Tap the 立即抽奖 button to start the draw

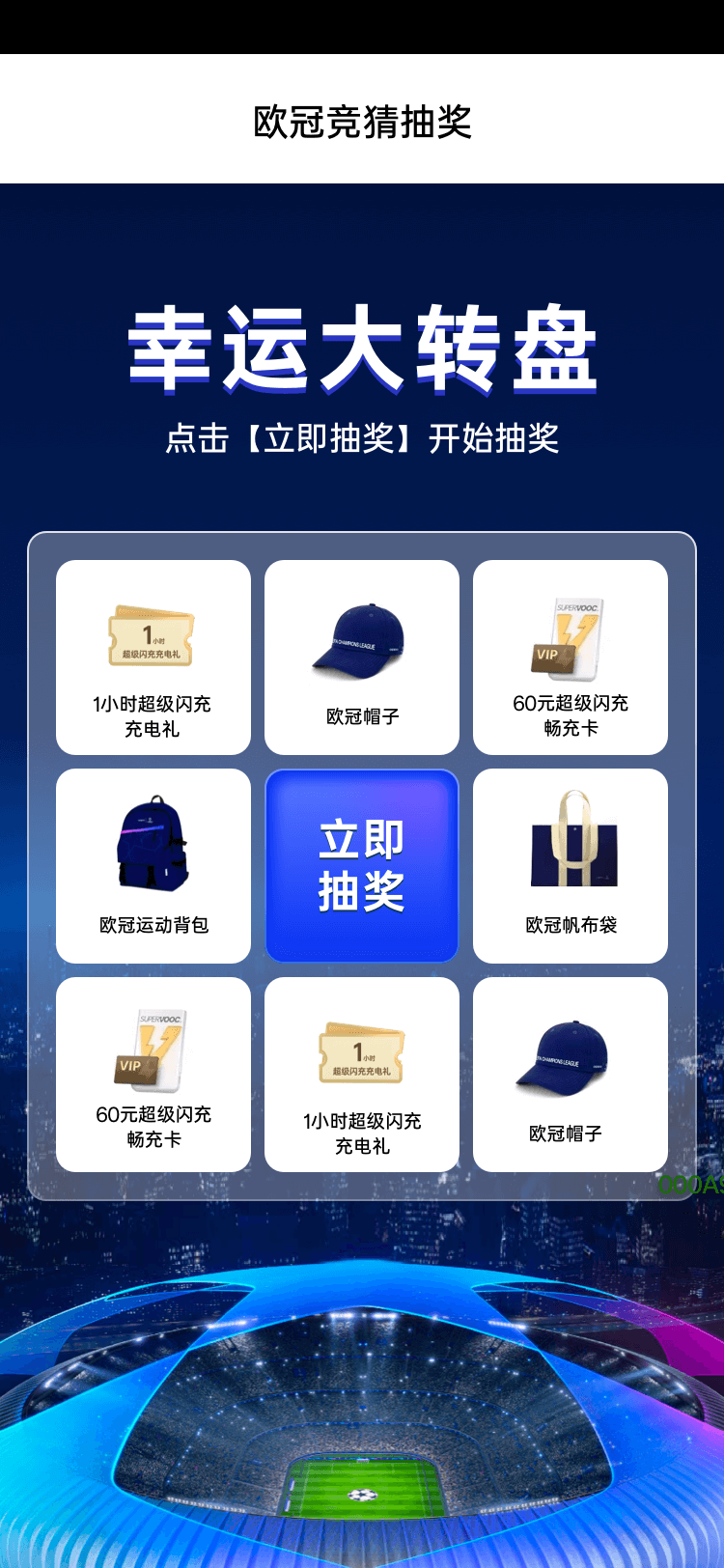coord(362,866)
